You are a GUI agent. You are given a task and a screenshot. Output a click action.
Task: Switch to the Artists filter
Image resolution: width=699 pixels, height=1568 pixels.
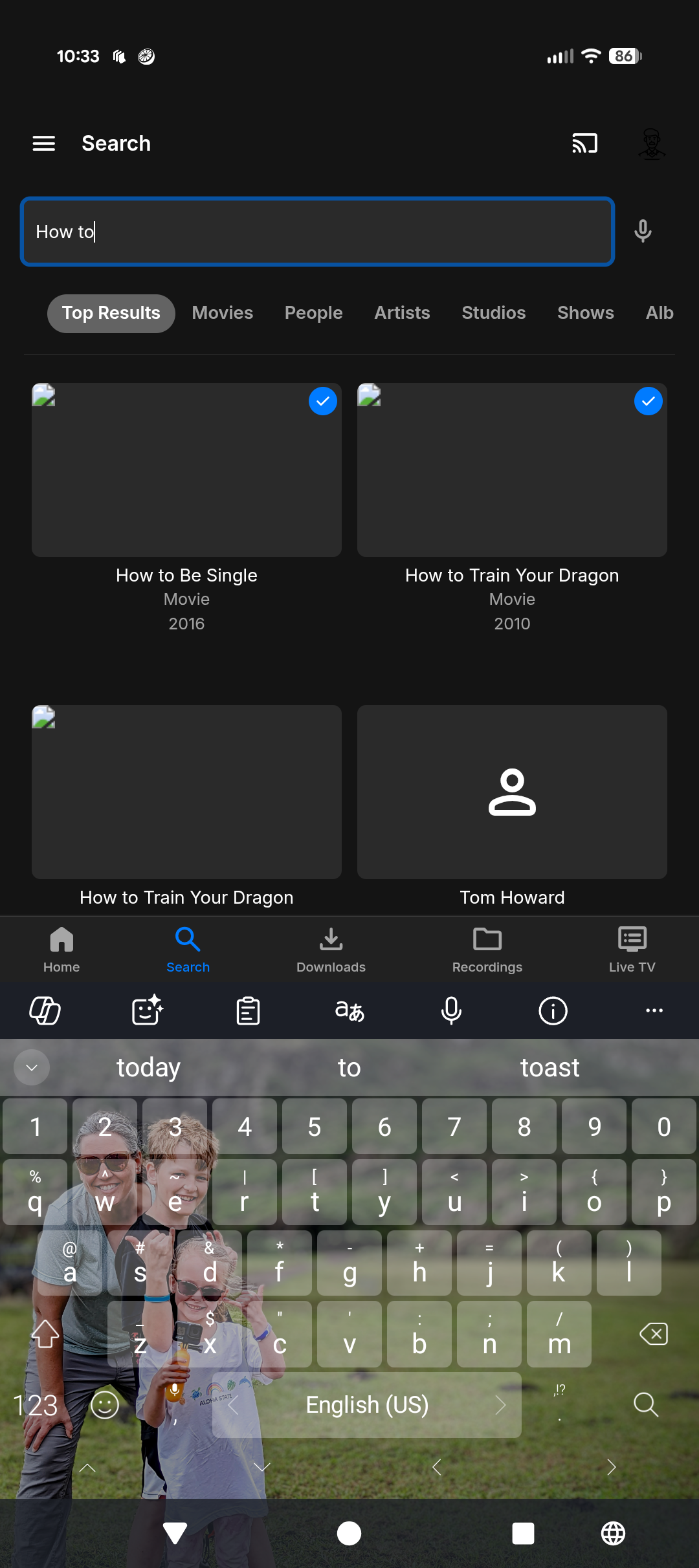click(402, 313)
